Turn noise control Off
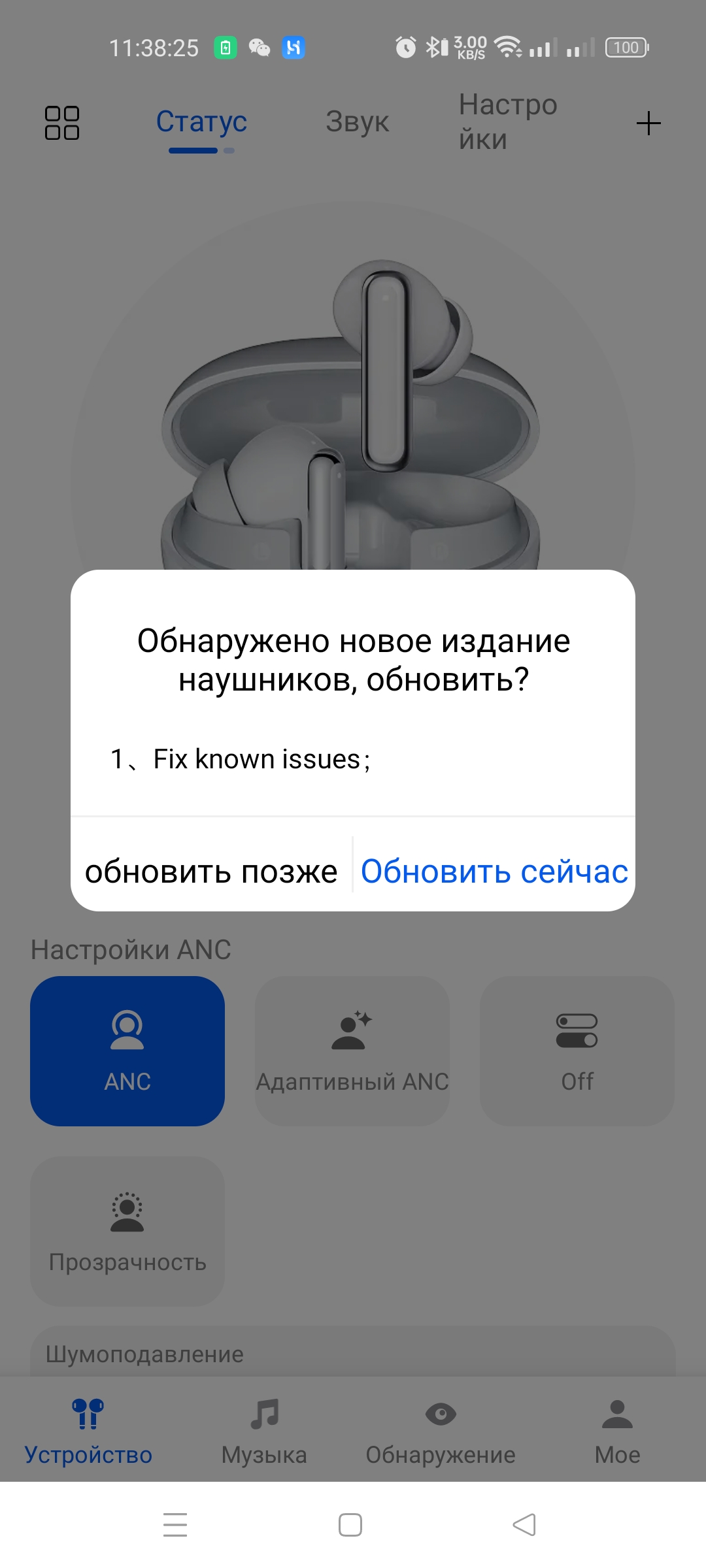Screen dimensions: 706x1568 (x=577, y=1051)
